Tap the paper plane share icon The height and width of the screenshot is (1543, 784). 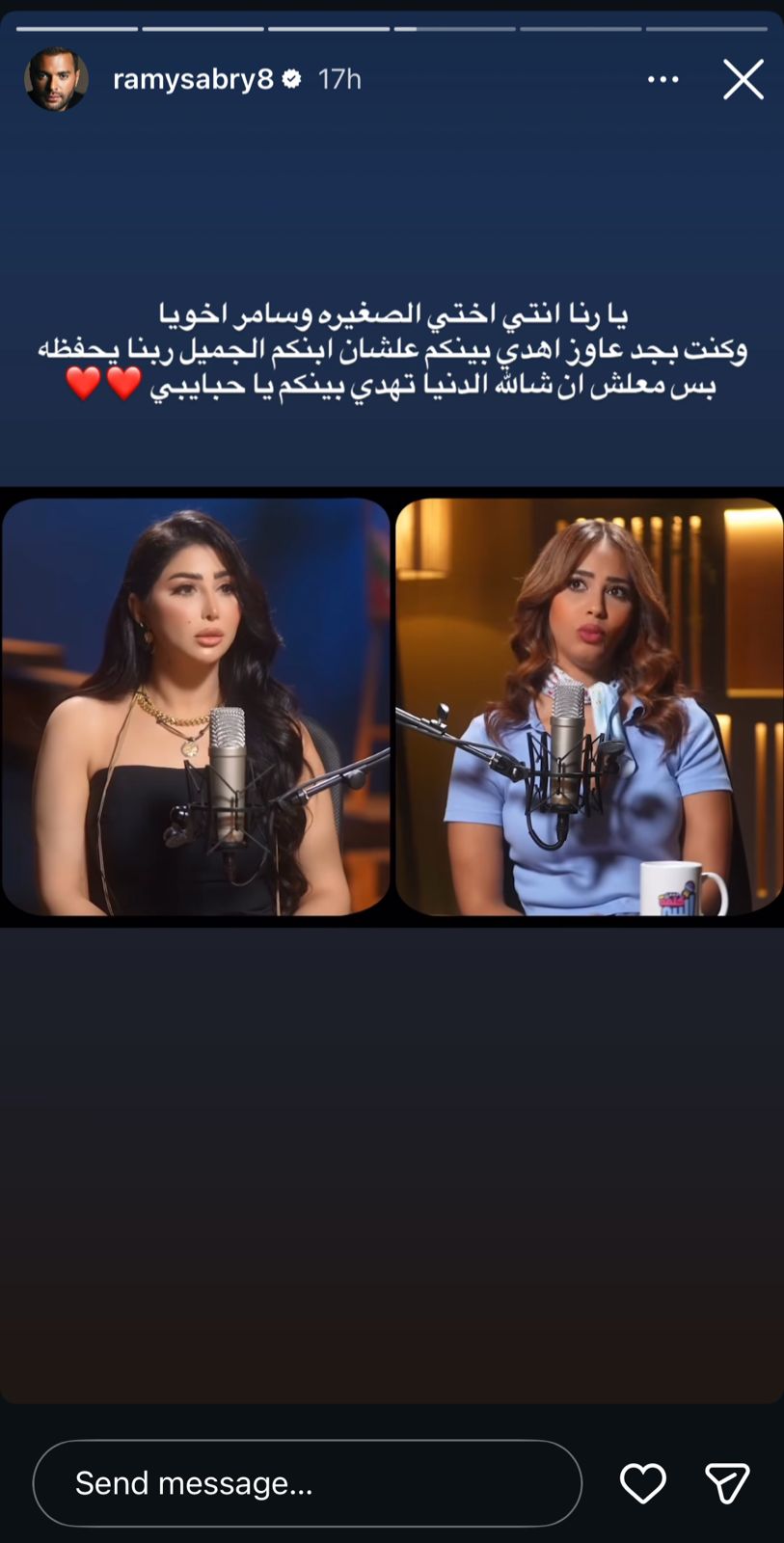pyautogui.click(x=728, y=1482)
